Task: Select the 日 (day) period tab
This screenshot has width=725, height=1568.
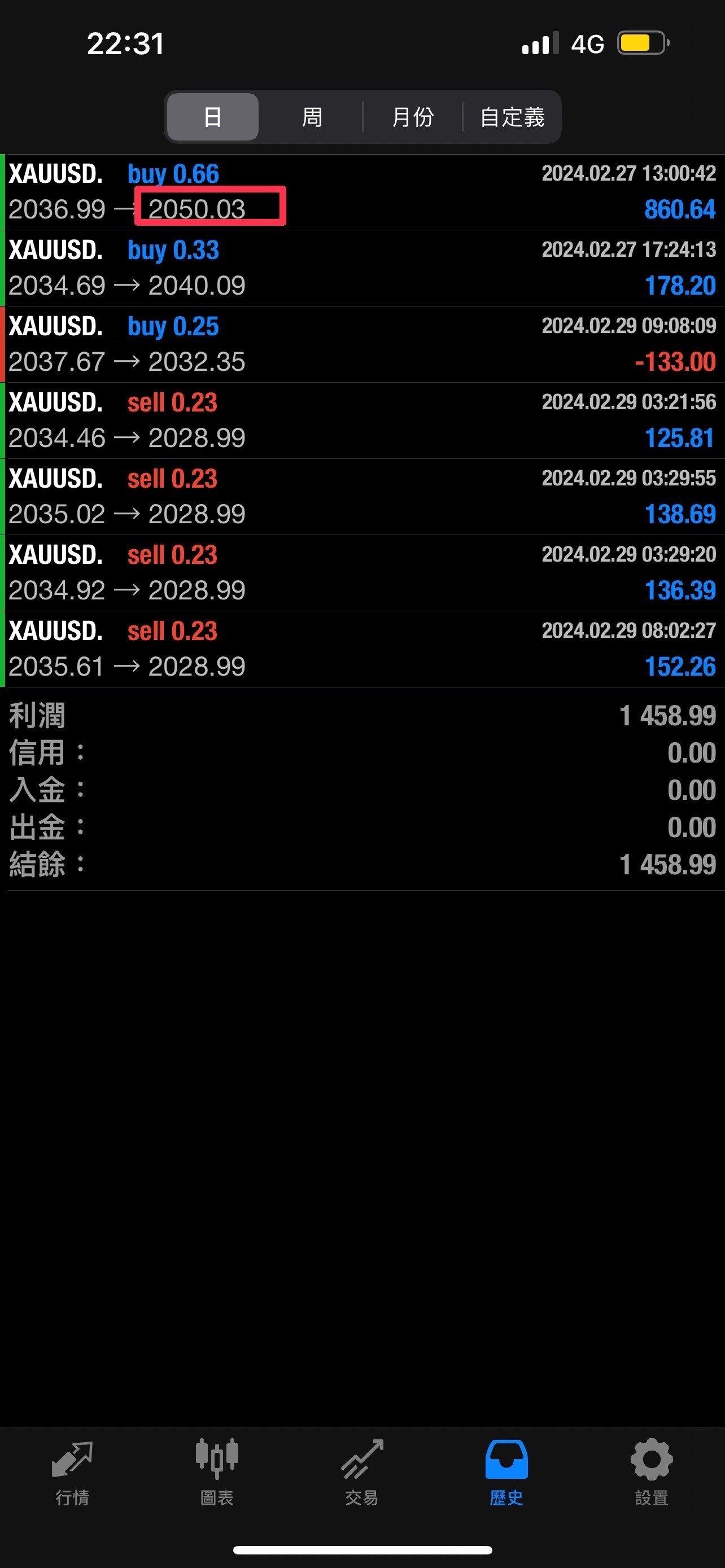Action: coord(212,117)
